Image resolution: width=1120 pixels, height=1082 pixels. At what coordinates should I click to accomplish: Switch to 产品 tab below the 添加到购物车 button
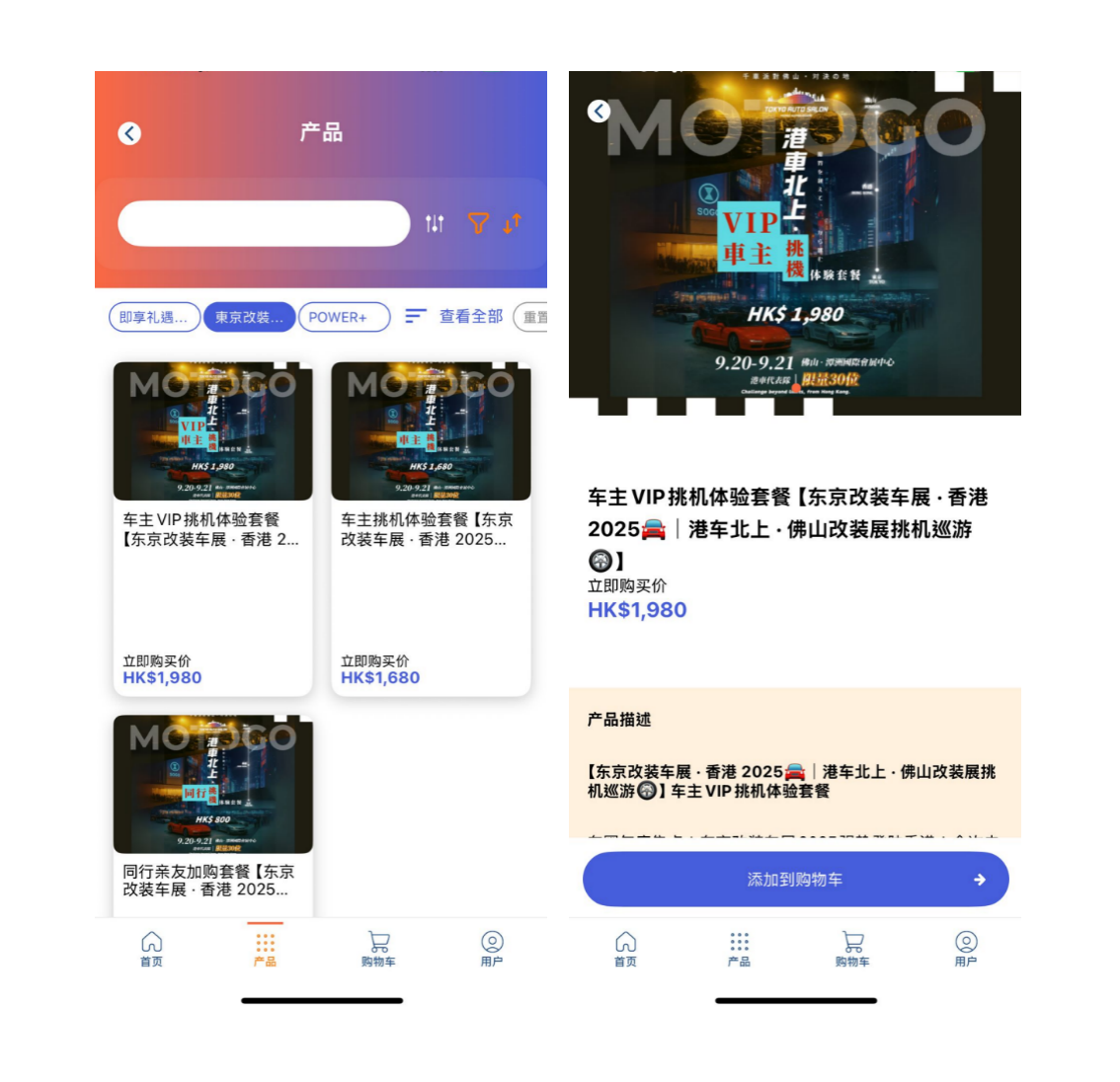739,949
